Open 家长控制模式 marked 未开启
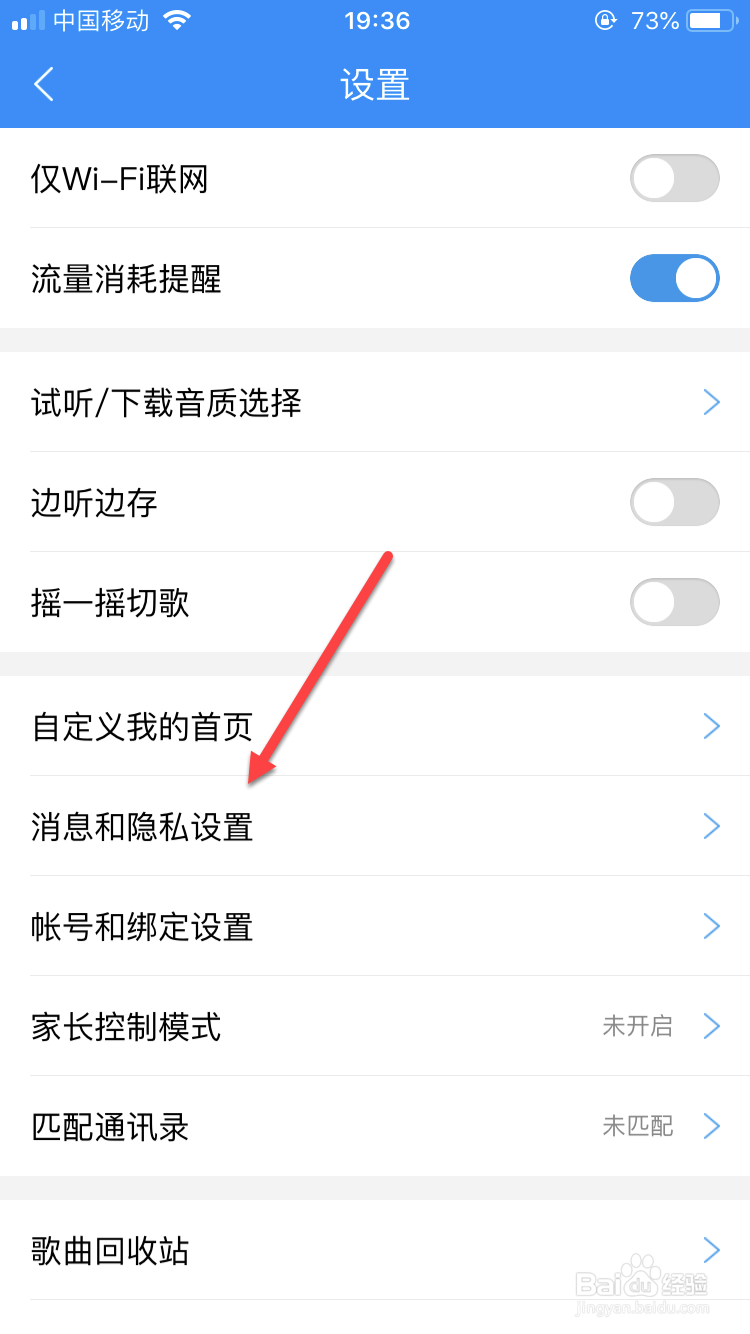Viewport: 750px width, 1334px height. [x=375, y=1026]
